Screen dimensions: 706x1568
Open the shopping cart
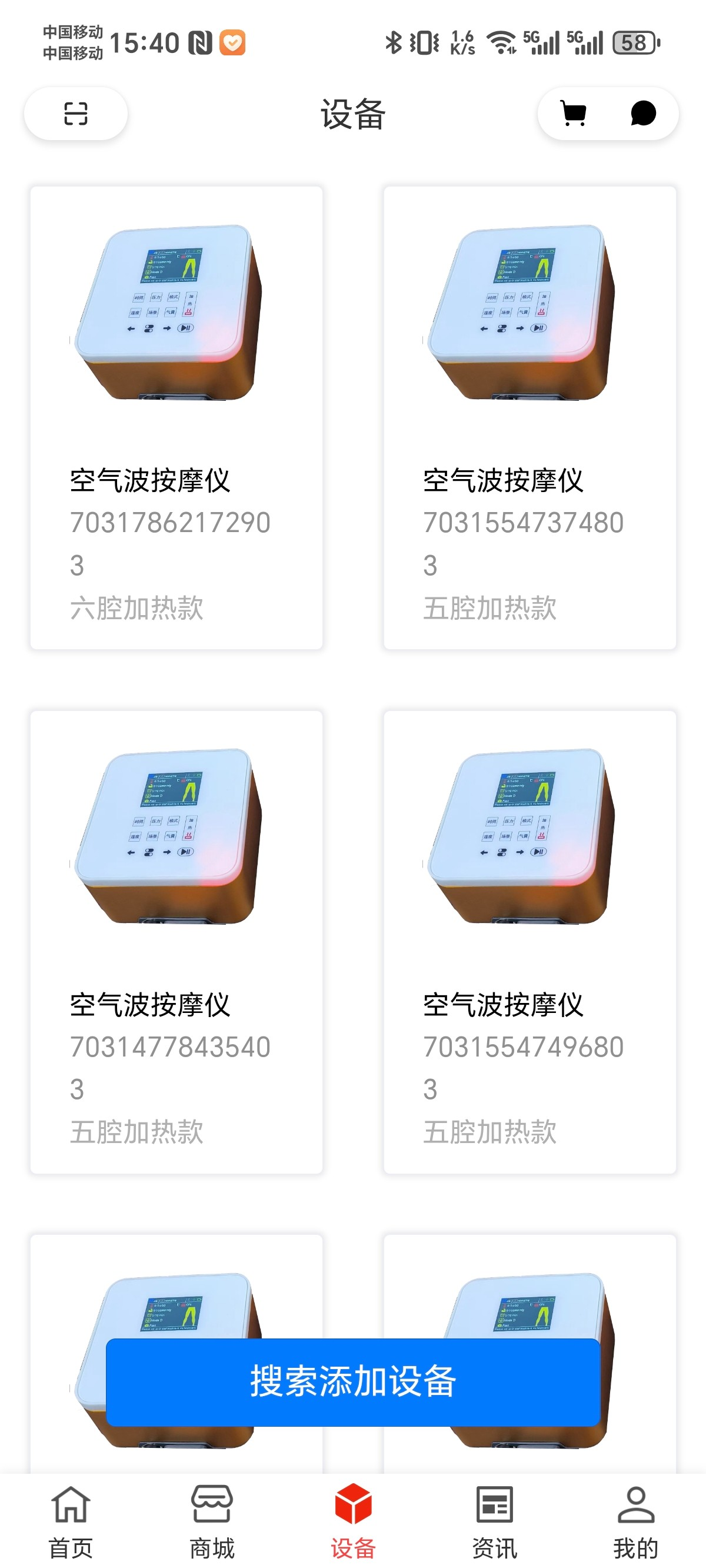[x=572, y=114]
